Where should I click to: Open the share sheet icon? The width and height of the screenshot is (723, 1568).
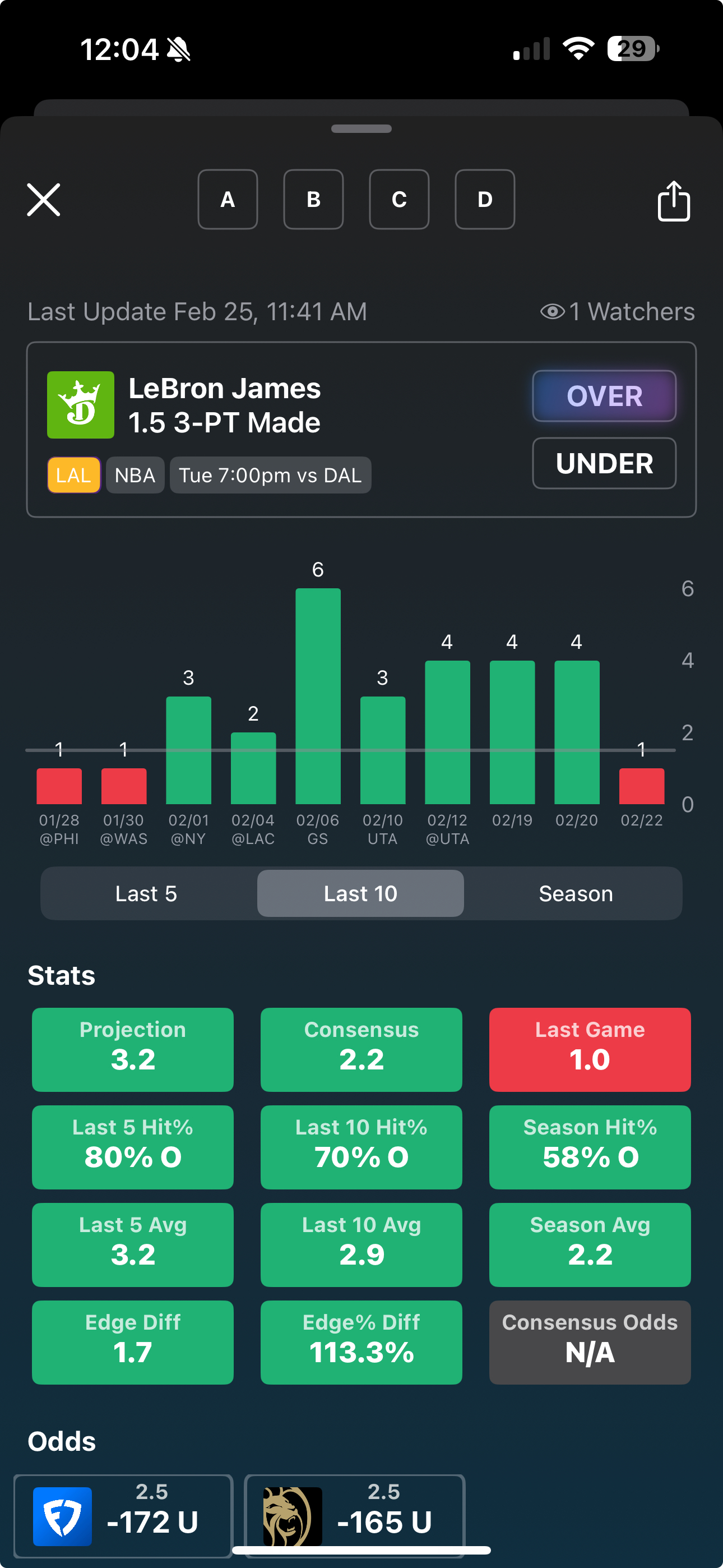click(674, 200)
